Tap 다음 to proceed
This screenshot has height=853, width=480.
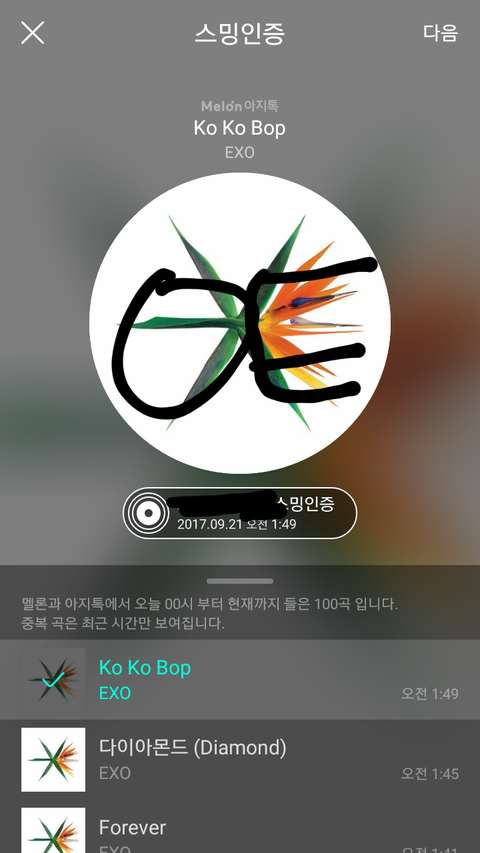[x=440, y=33]
